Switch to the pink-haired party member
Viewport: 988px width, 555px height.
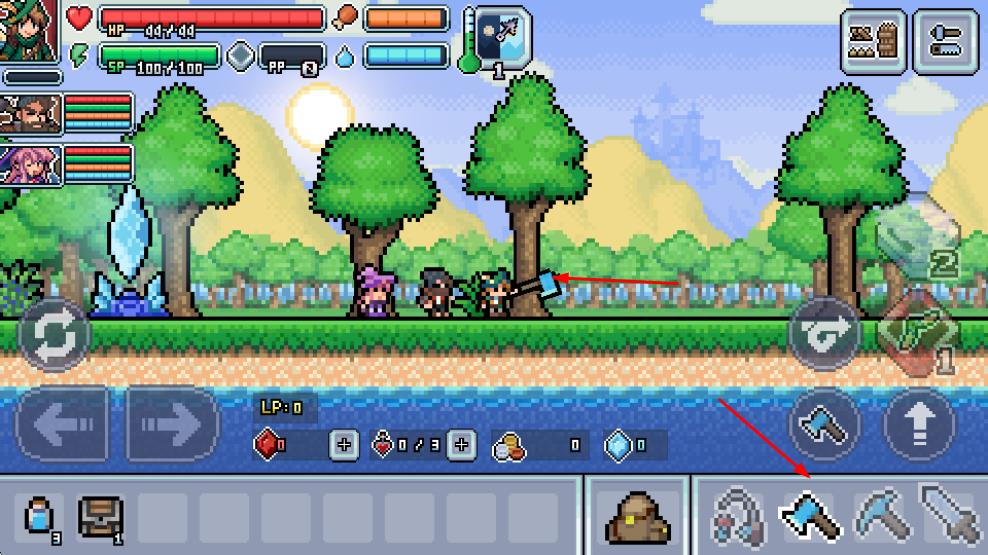(30, 165)
